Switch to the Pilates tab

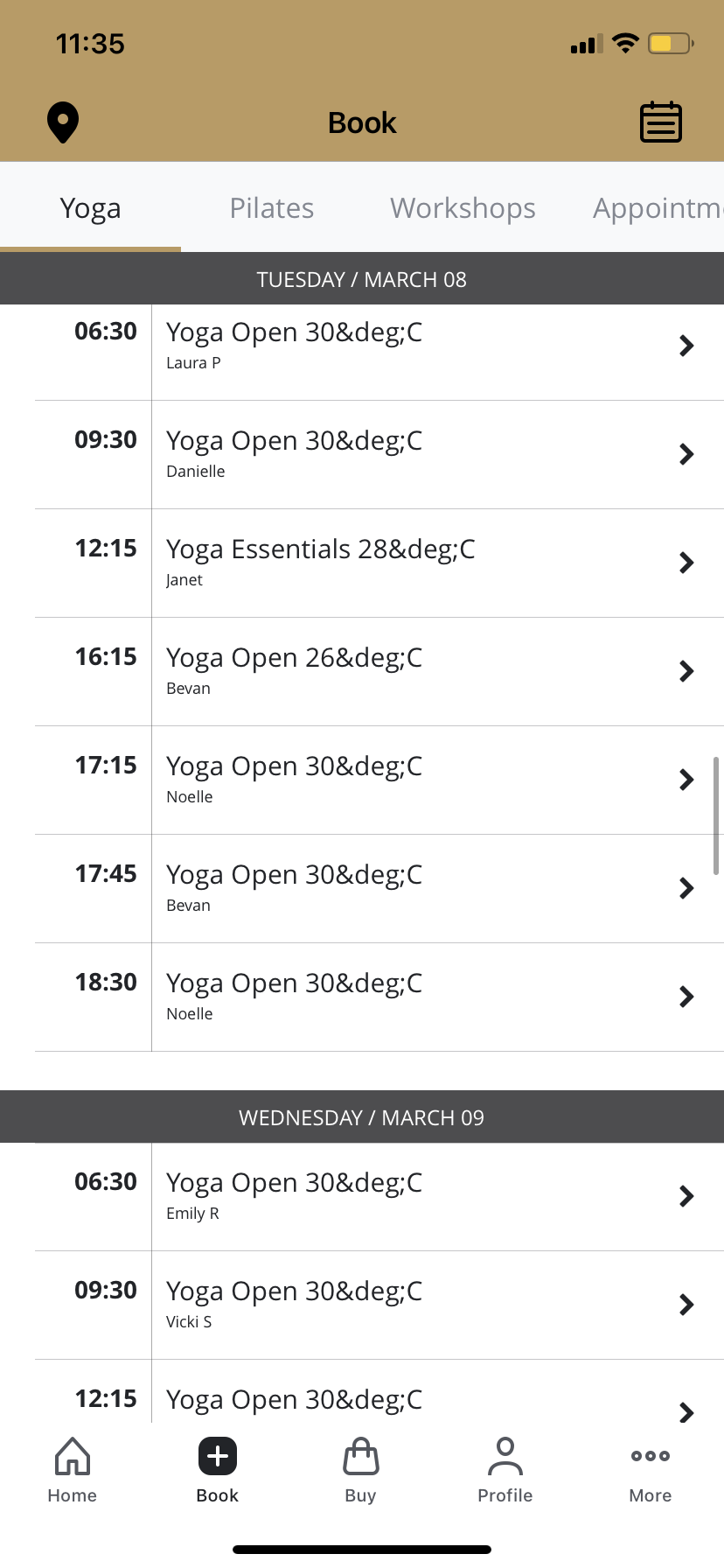click(x=272, y=208)
